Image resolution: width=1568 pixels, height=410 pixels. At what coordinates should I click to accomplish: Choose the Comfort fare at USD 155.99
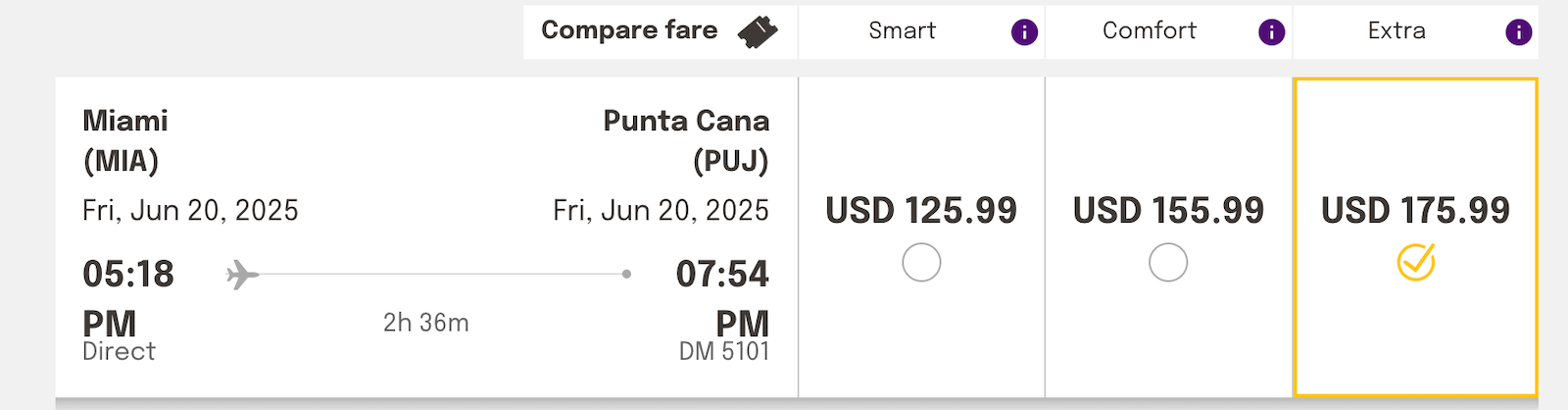pyautogui.click(x=1168, y=263)
